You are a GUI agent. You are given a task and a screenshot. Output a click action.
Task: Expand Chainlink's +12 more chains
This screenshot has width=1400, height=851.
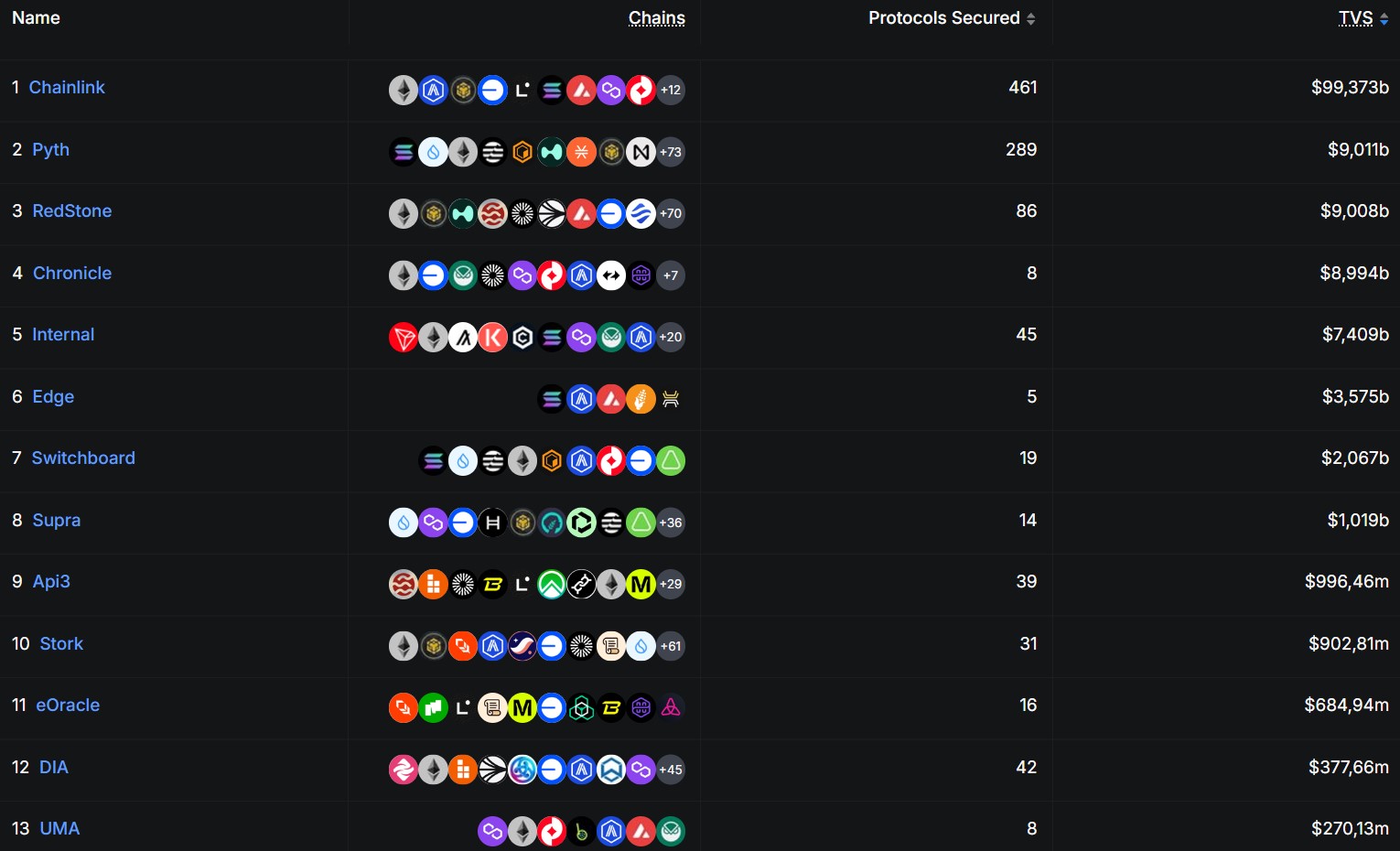tap(671, 91)
